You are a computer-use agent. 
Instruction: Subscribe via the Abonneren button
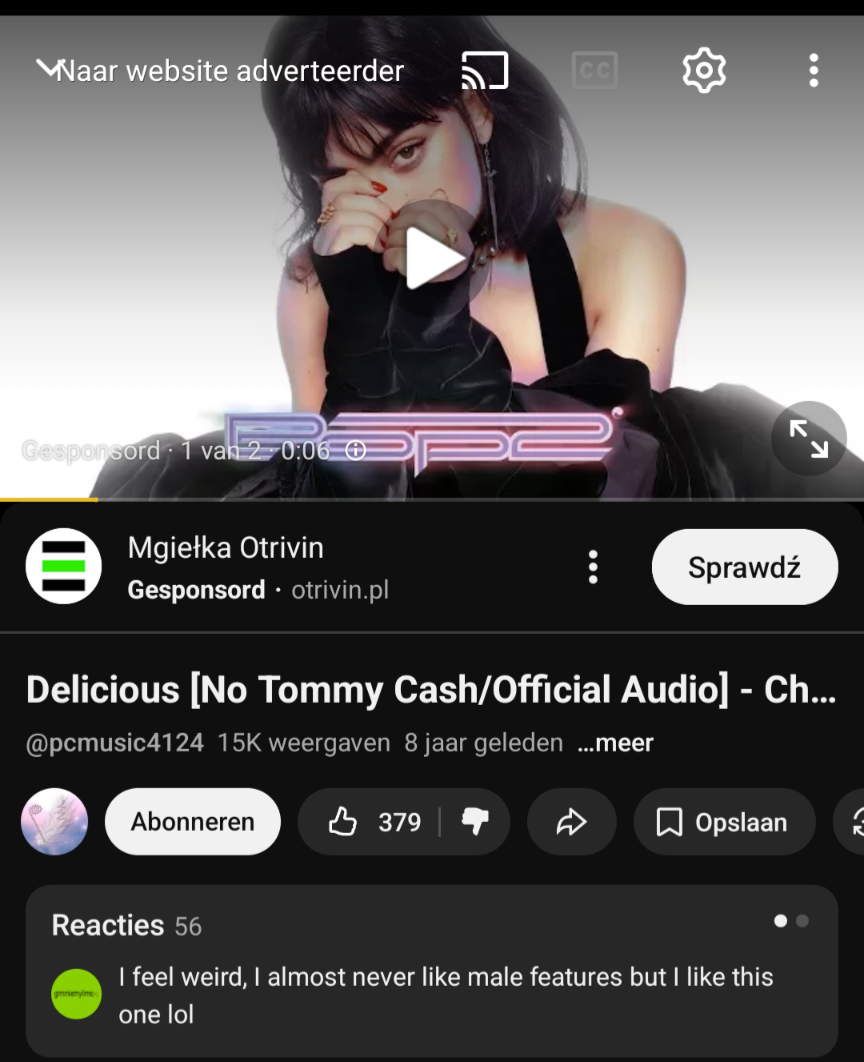click(192, 822)
